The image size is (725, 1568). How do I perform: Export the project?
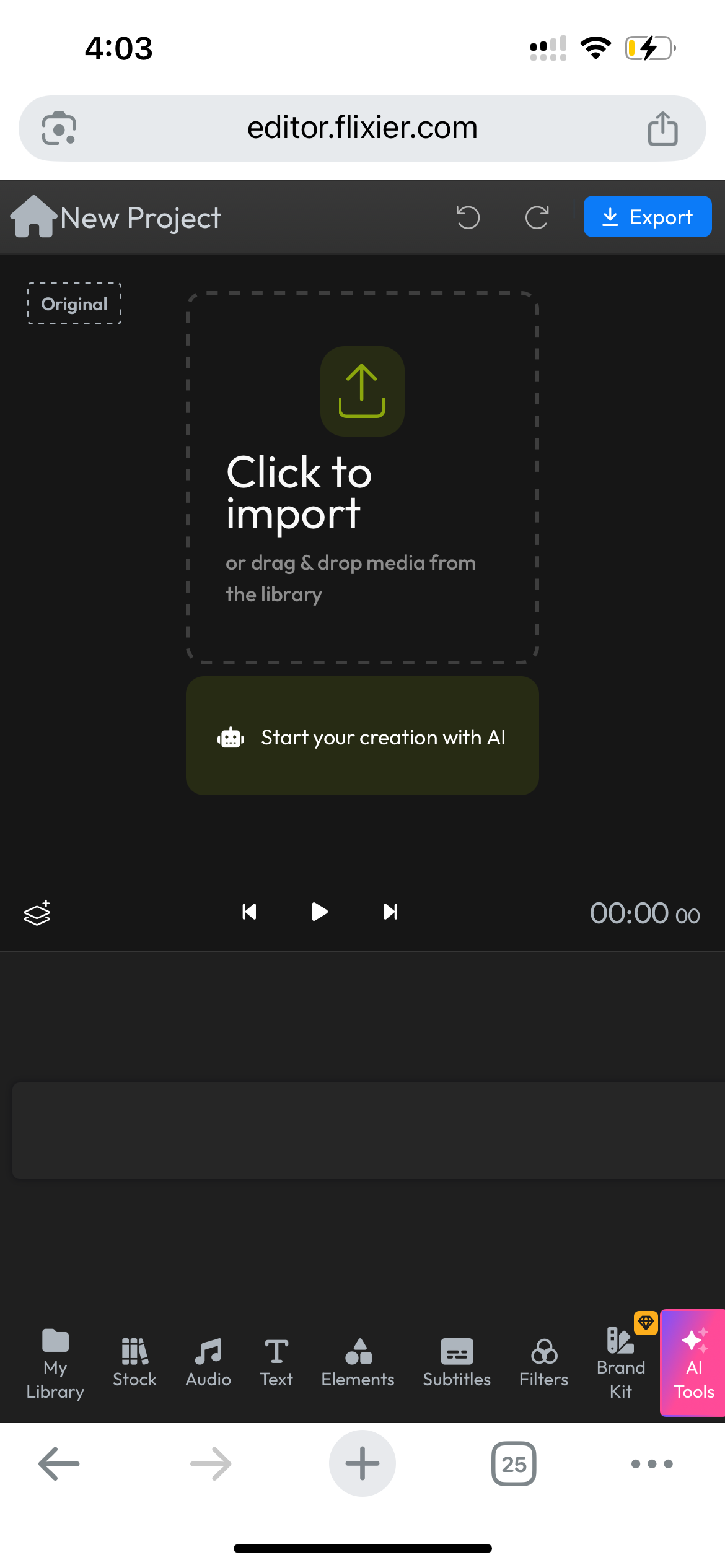click(x=648, y=217)
